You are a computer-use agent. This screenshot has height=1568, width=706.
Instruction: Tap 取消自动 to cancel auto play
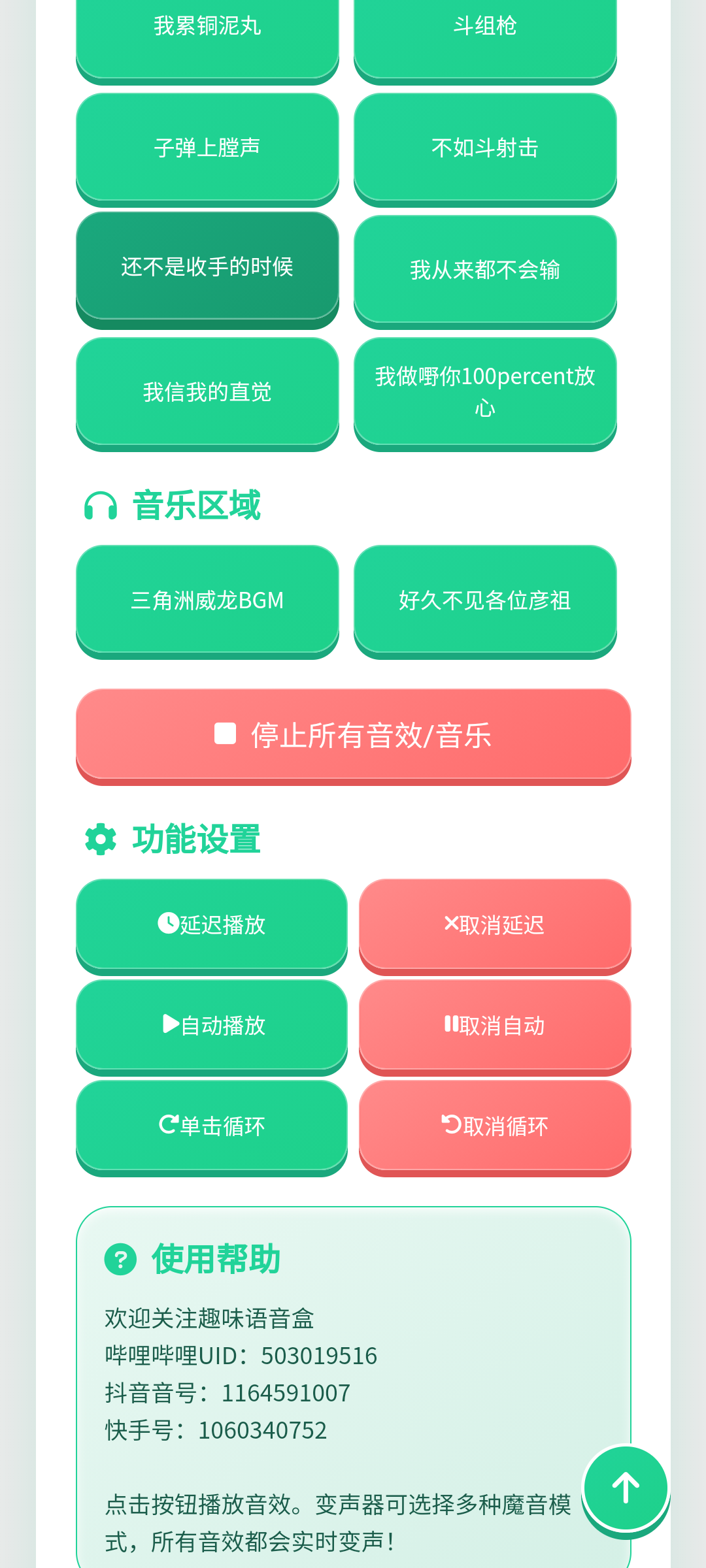(495, 1027)
